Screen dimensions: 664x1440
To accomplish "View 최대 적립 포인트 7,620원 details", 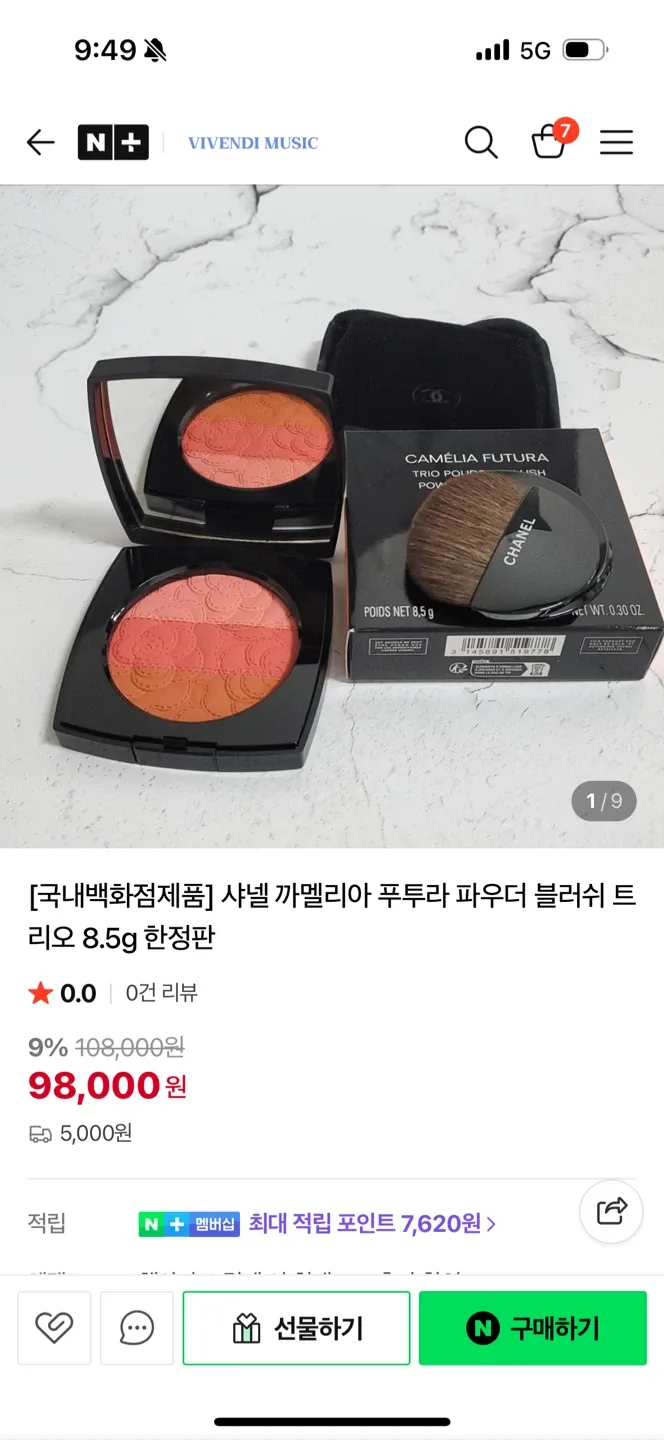I will pyautogui.click(x=372, y=1223).
